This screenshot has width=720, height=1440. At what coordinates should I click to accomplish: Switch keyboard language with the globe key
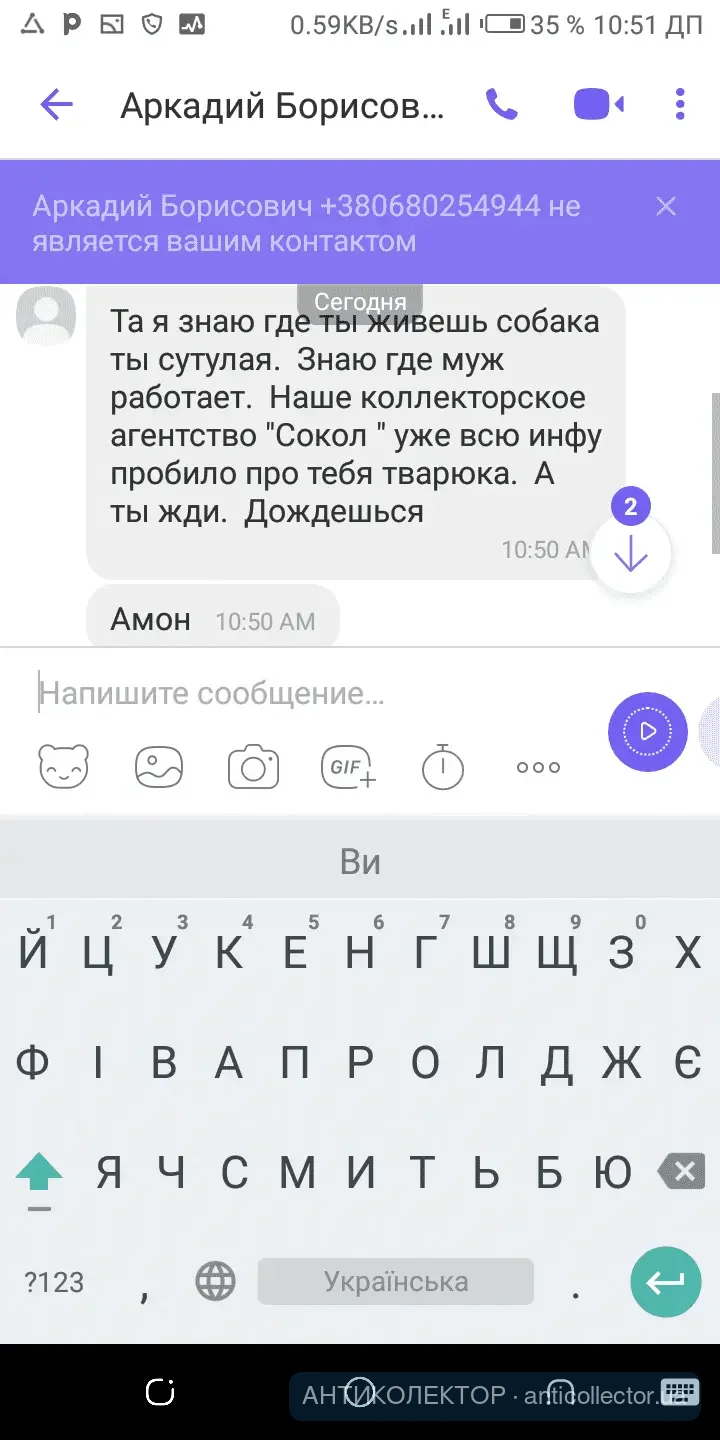pos(215,1281)
